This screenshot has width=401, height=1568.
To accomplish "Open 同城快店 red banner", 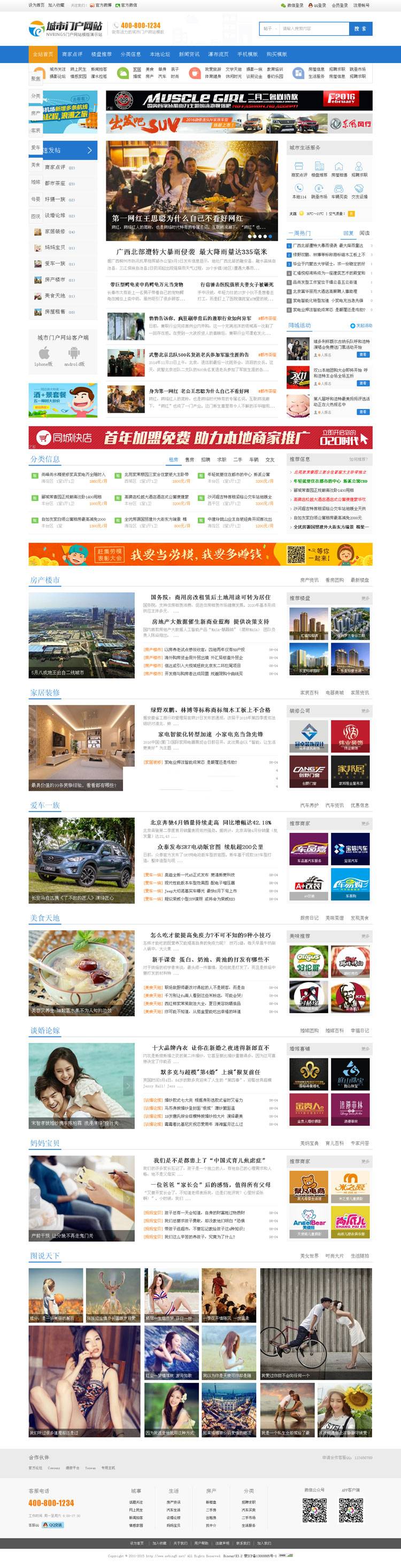I will (x=200, y=437).
